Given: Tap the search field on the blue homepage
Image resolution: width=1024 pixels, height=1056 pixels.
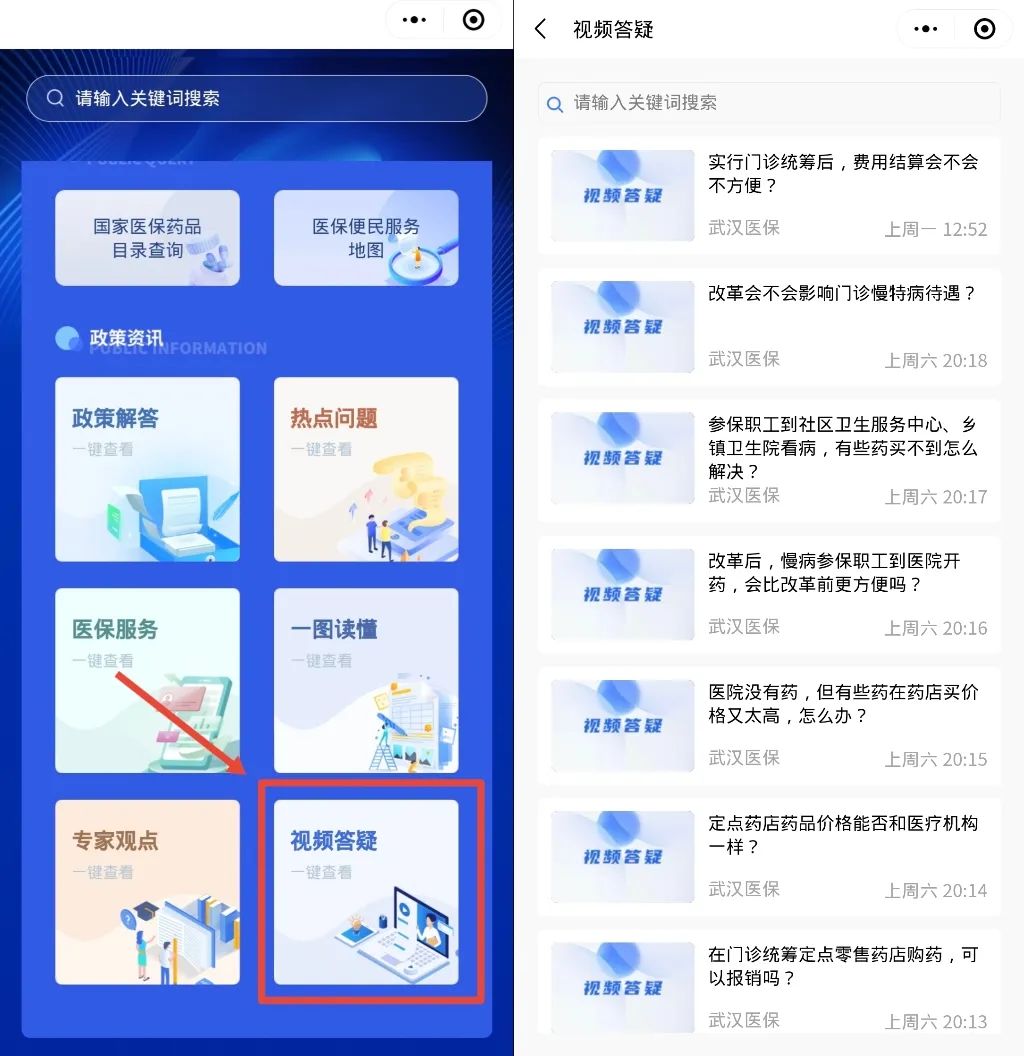Looking at the screenshot, I should click(x=256, y=99).
